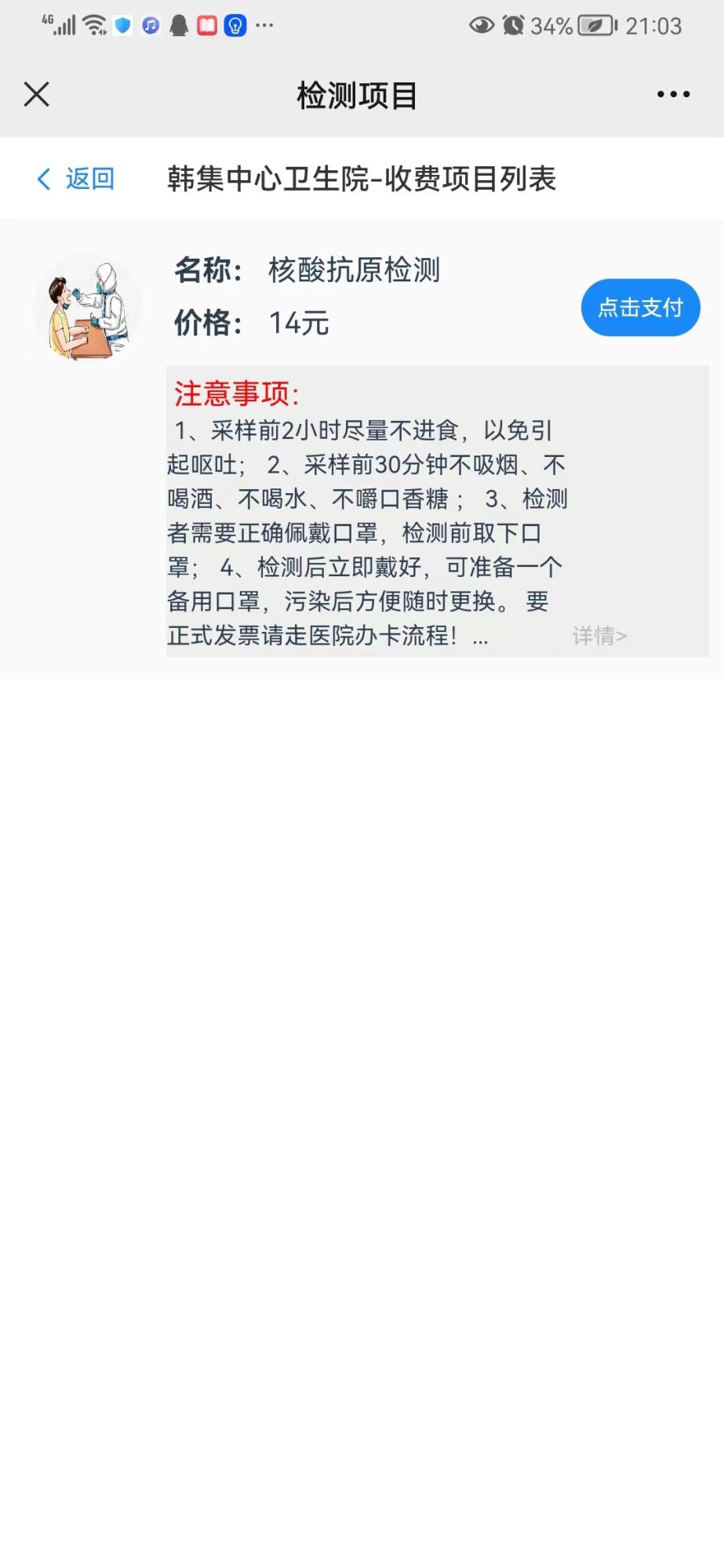Screen dimensions: 724x1568
Task: Tap the 返回 text link
Action: [89, 179]
